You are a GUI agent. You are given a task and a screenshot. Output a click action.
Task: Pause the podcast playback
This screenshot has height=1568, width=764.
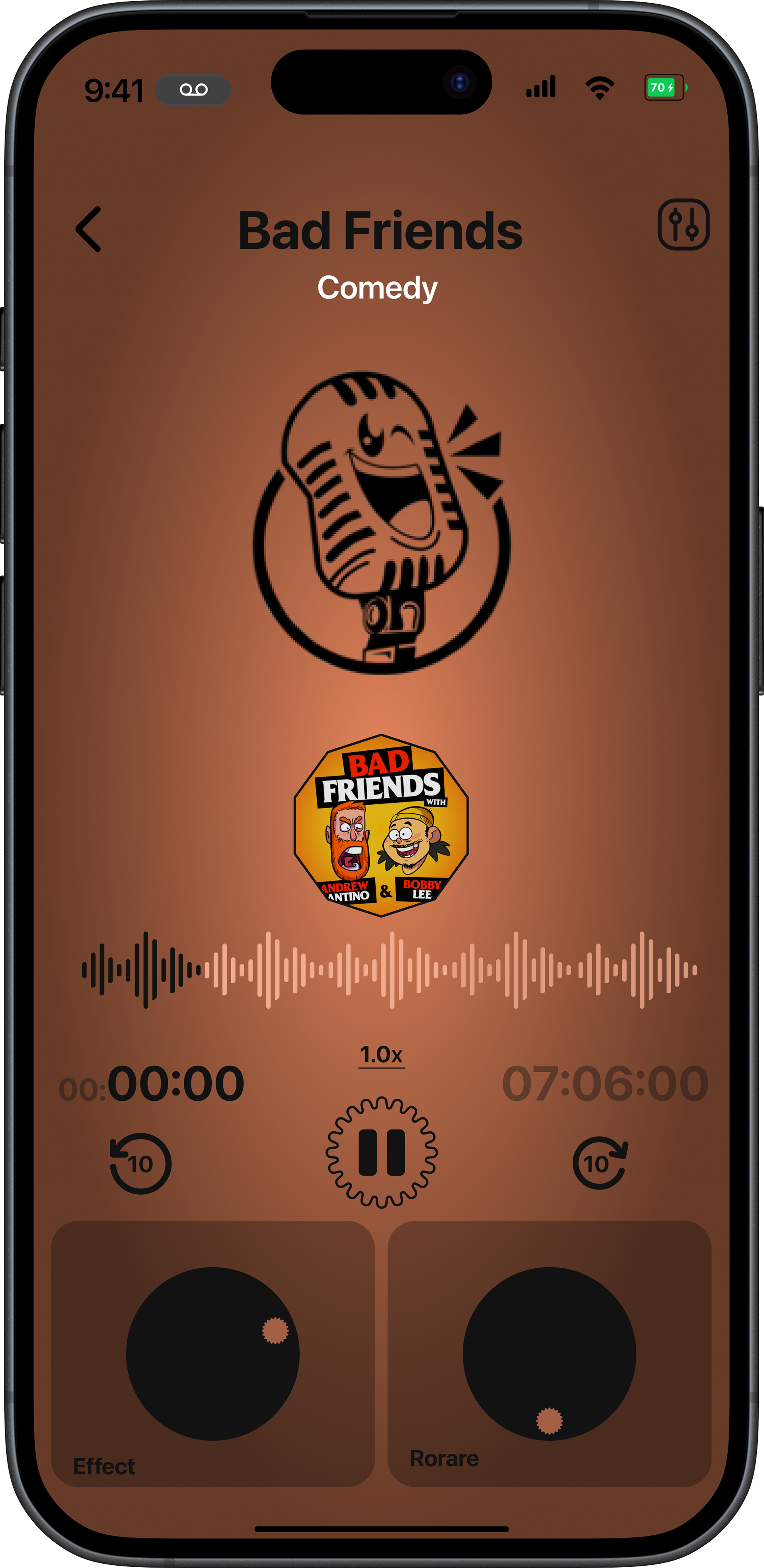(x=382, y=1152)
